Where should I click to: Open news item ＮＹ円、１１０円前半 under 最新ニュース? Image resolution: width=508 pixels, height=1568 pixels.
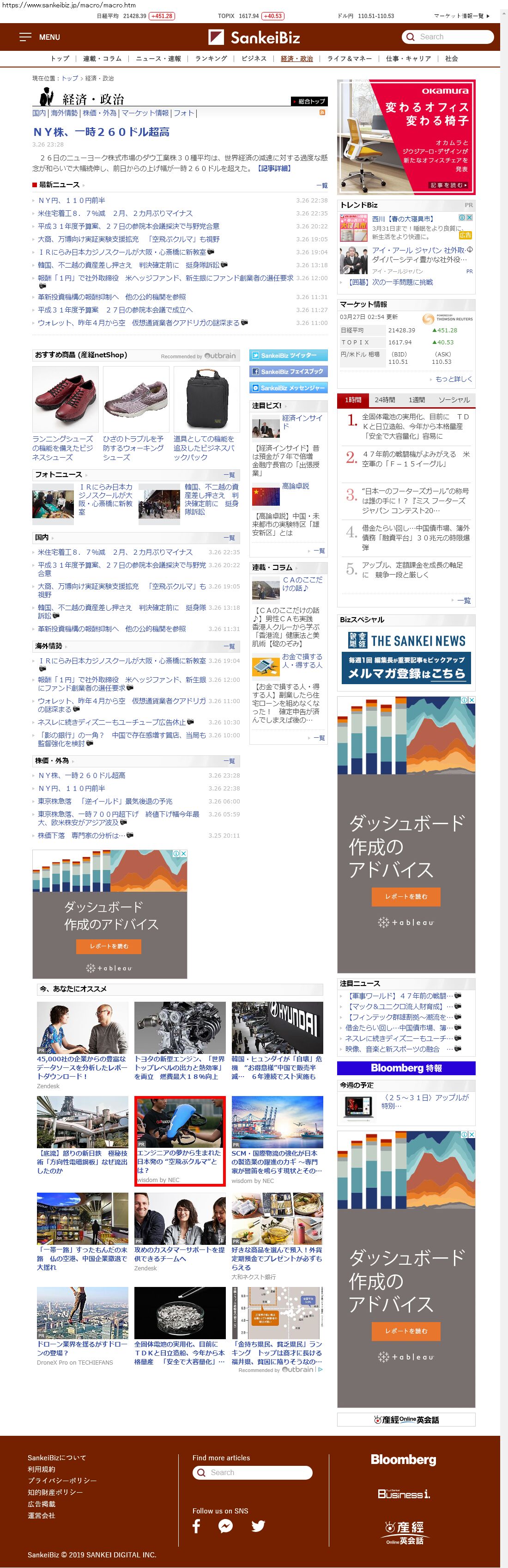point(72,200)
